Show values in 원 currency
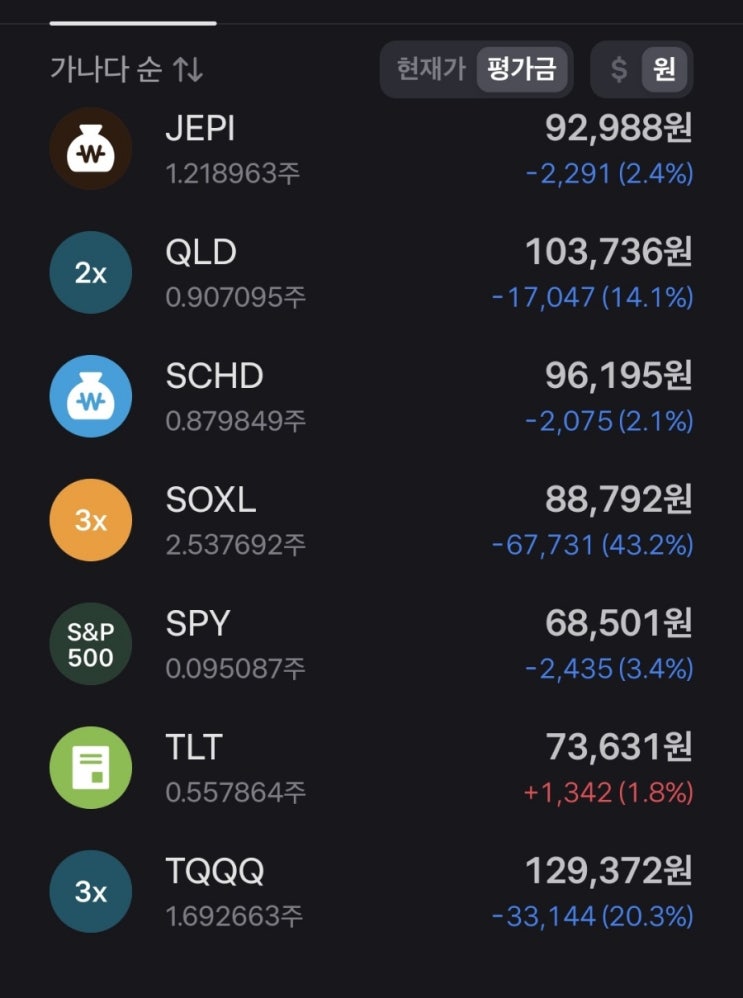Image resolution: width=743 pixels, height=998 pixels. tap(664, 69)
